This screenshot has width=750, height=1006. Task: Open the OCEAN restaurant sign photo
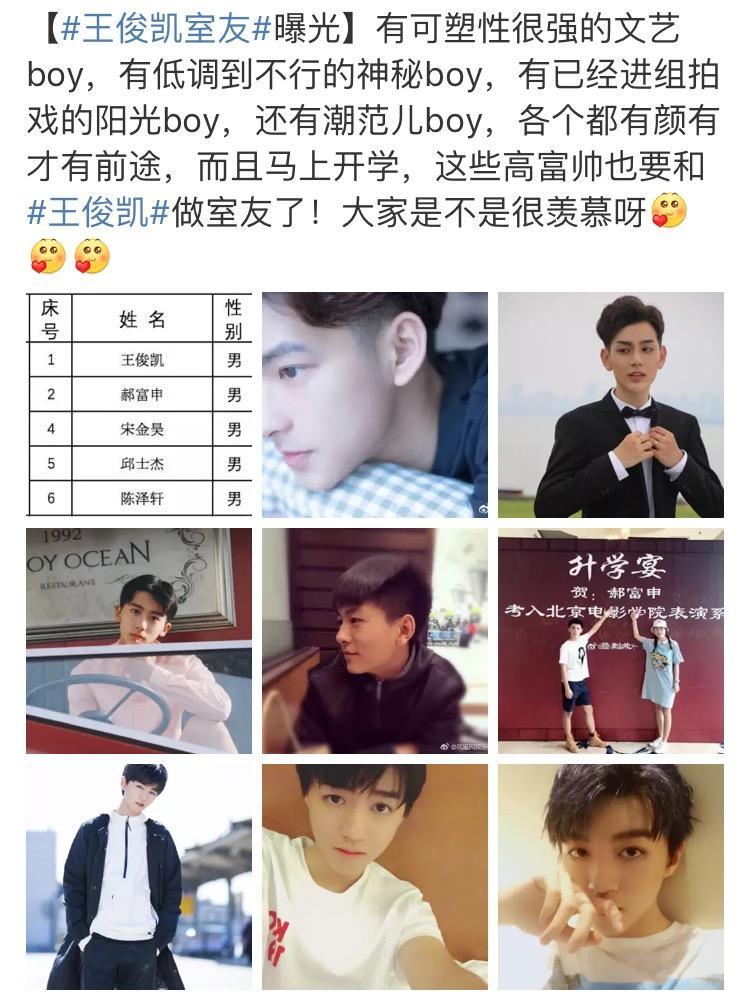pyautogui.click(x=139, y=640)
